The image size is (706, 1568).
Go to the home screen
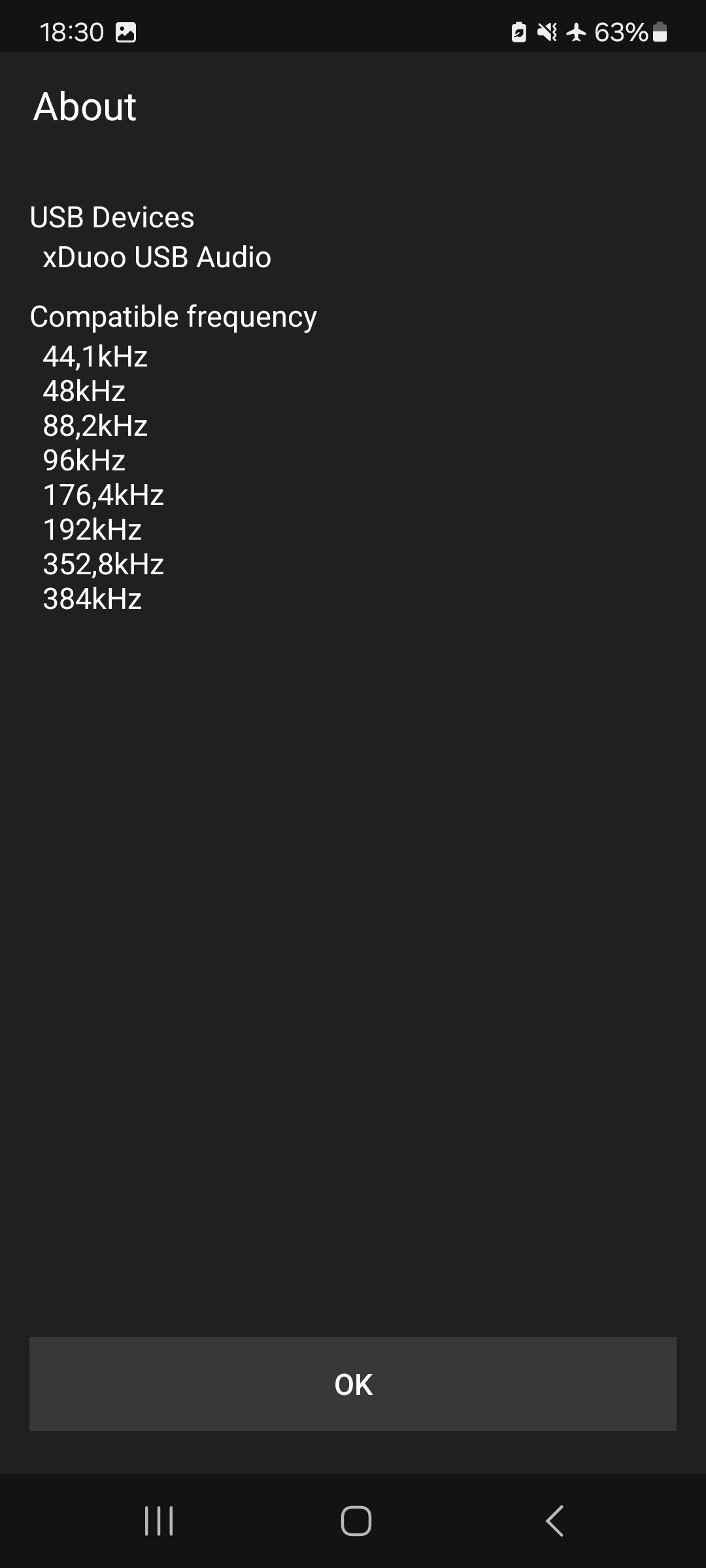point(356,1521)
